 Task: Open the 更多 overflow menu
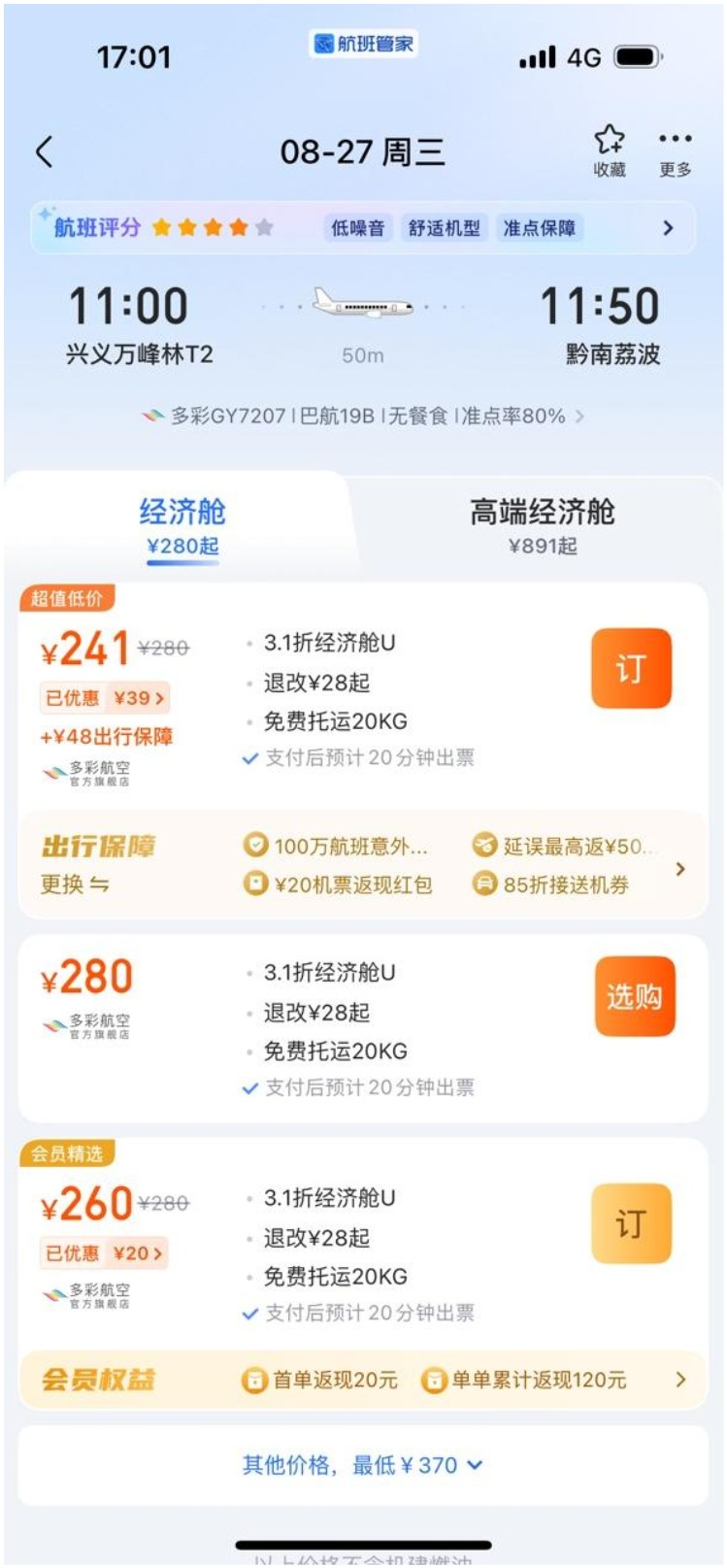coord(675,150)
